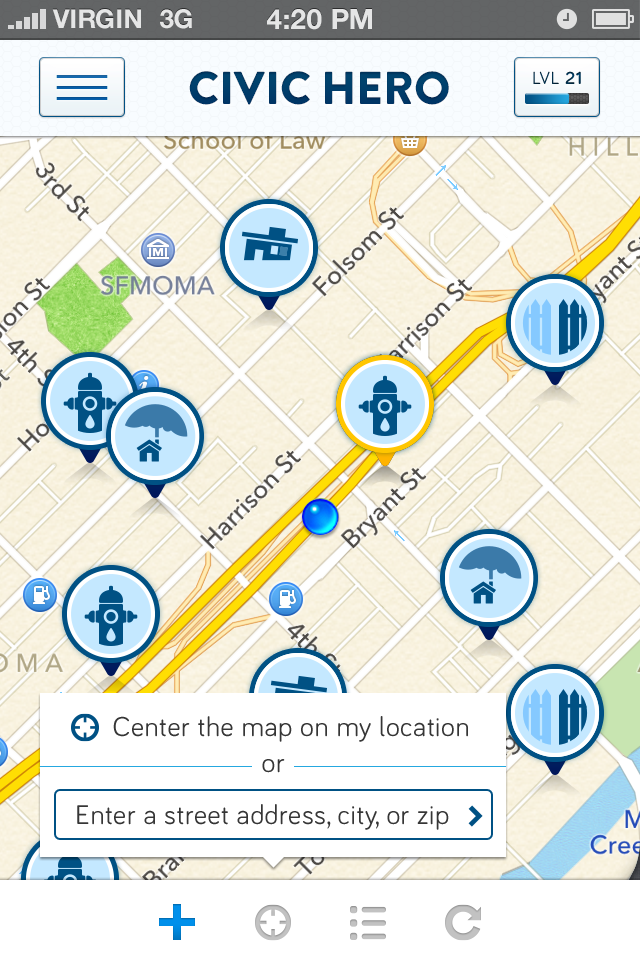Tap the street address entry field
Viewport: 640px width, 960px height.
(x=262, y=816)
